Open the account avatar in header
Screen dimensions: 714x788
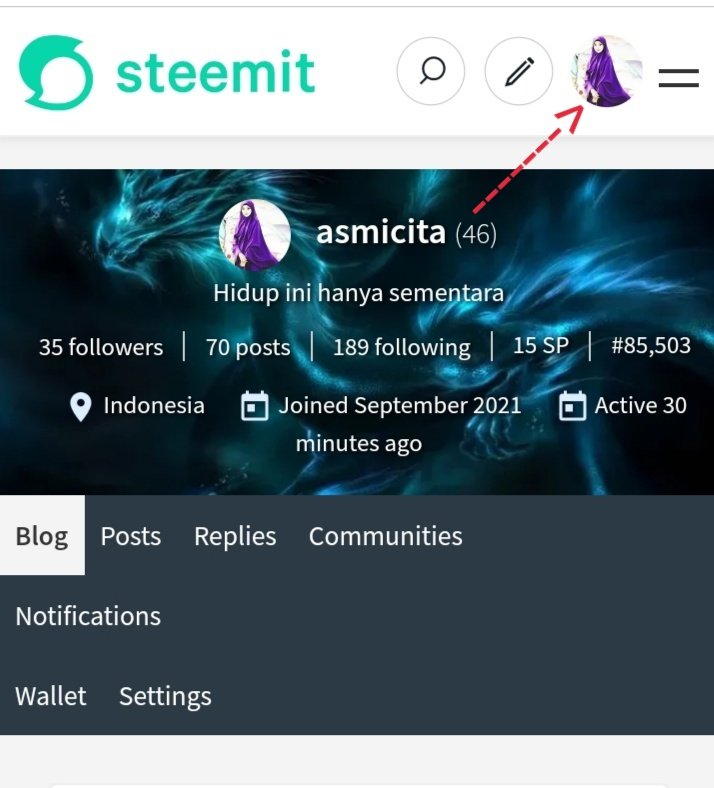[606, 72]
